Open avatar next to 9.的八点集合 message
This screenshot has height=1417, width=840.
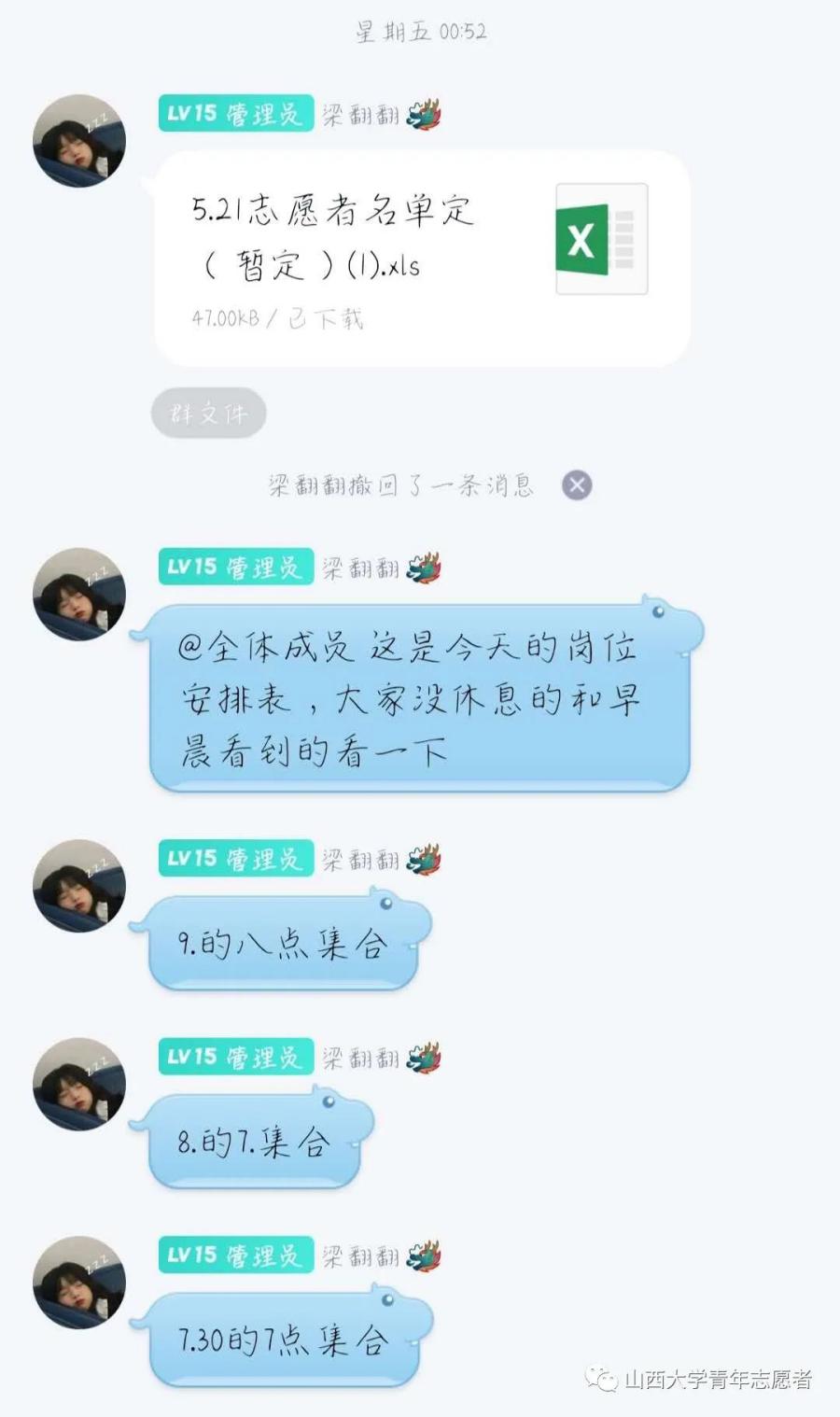pyautogui.click(x=79, y=885)
